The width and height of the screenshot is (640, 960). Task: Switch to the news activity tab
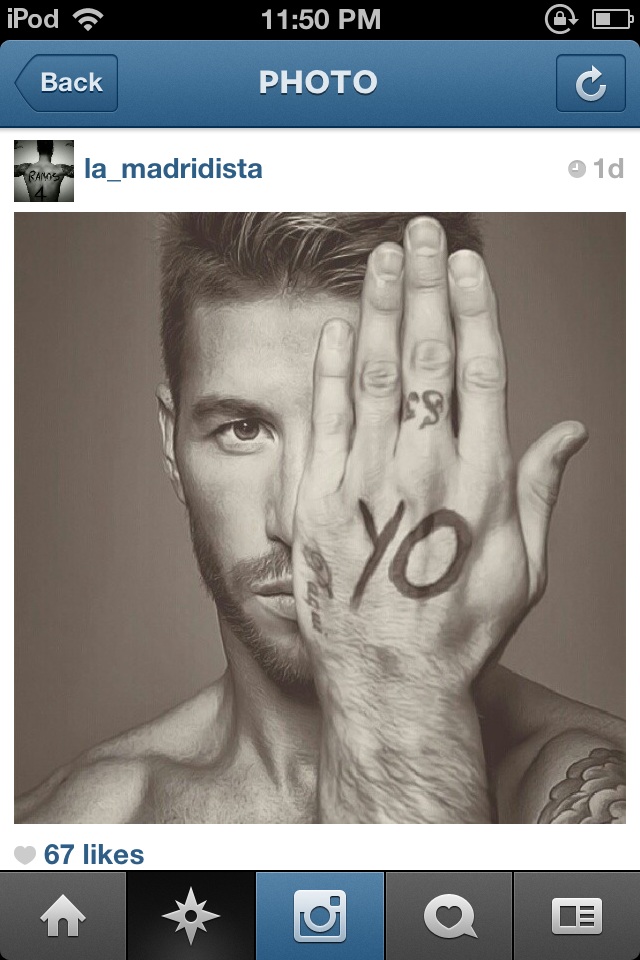[448, 915]
